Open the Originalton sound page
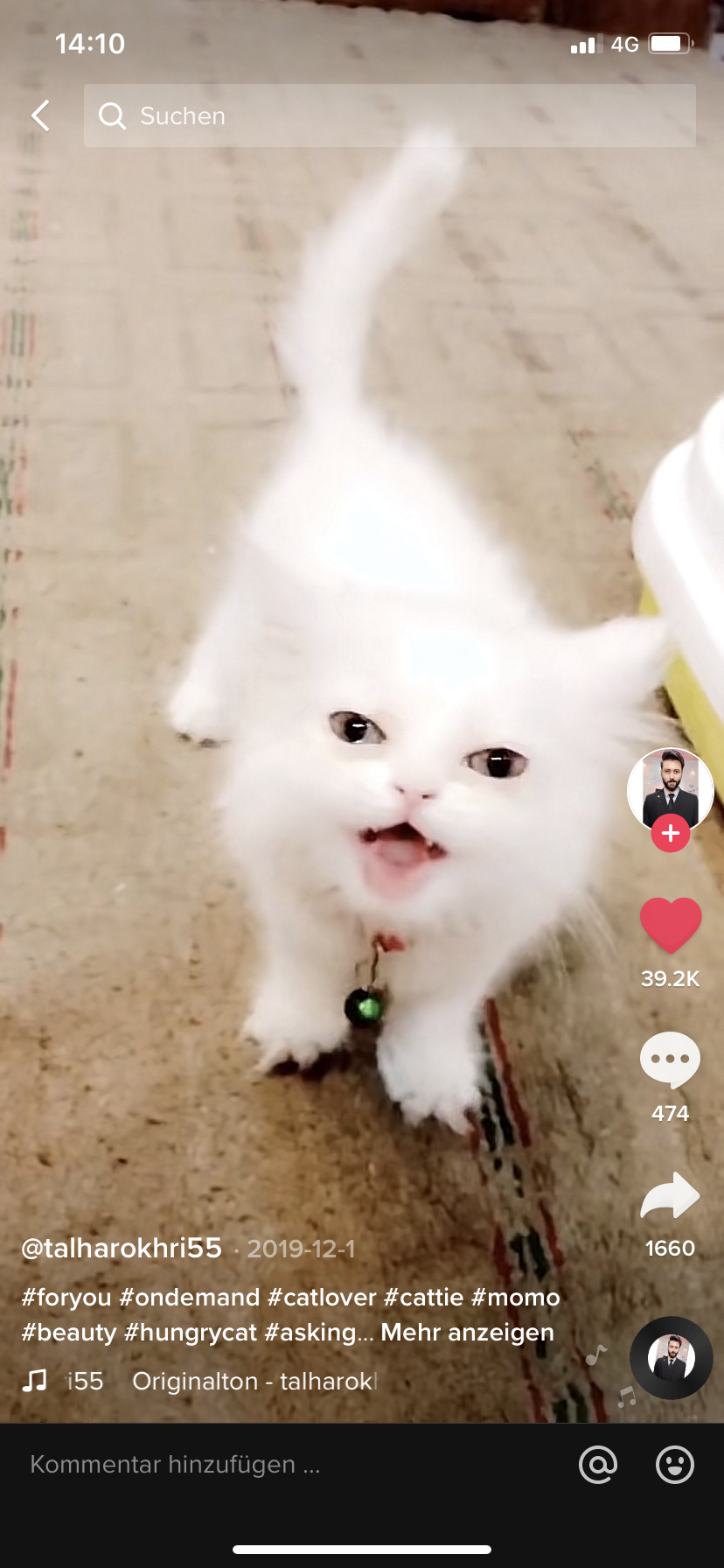Screen dimensions: 724x1568 coord(254,1381)
